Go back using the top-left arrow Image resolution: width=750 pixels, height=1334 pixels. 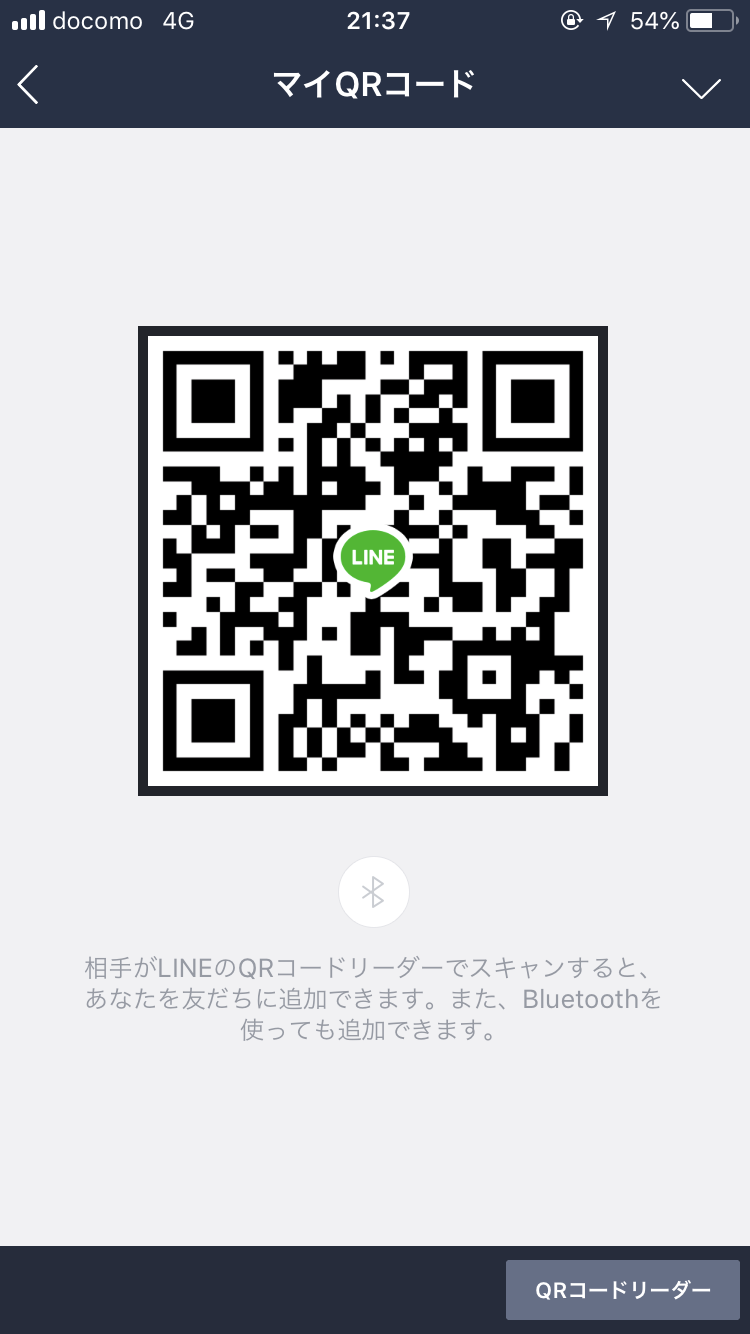[x=29, y=86]
